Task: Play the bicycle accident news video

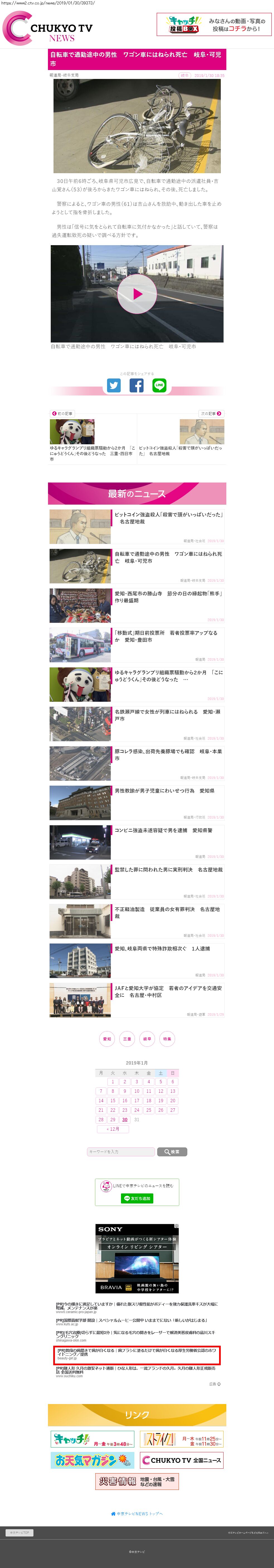Action: tap(137, 293)
